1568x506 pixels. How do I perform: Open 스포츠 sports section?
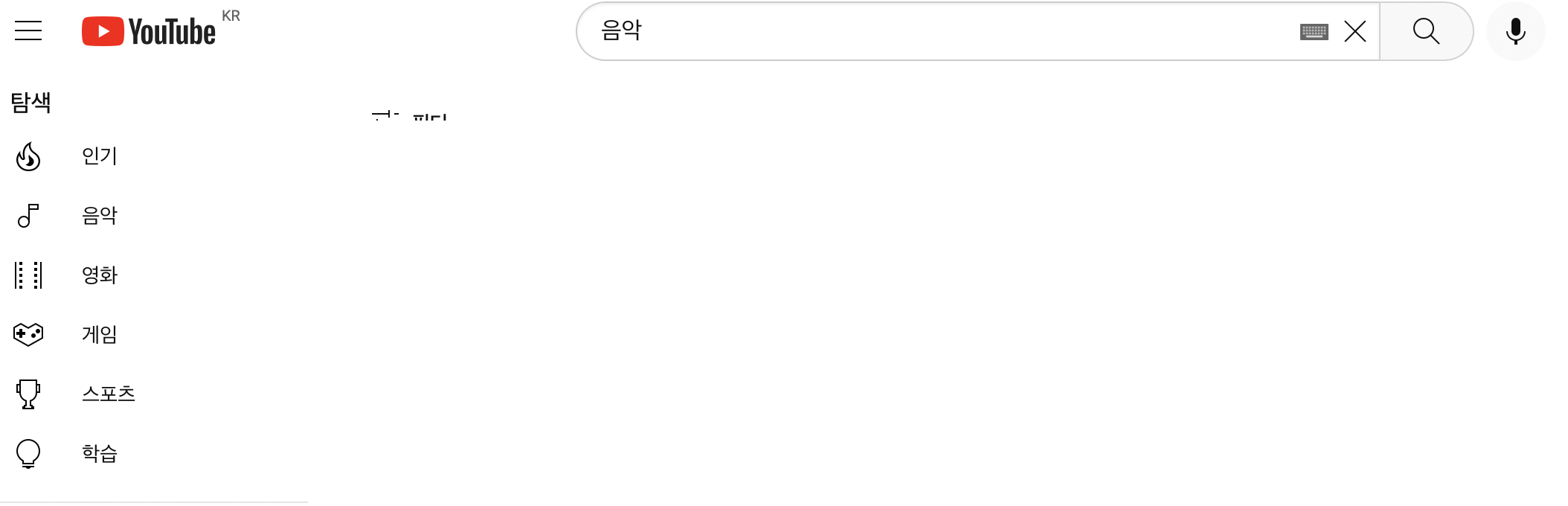[108, 394]
